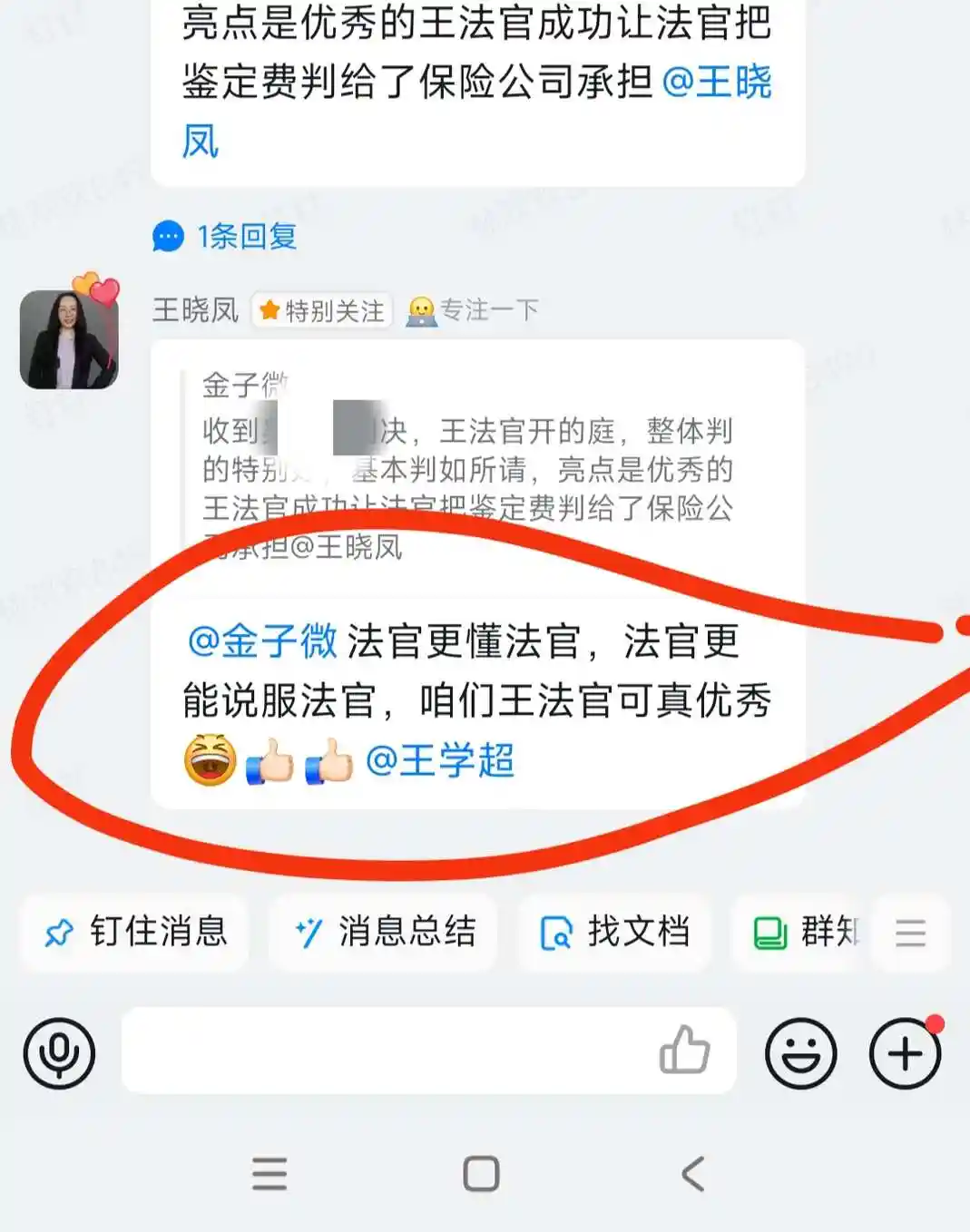970x1232 pixels.
Task: Open the quoted message from 金子微
Action: 467,467
